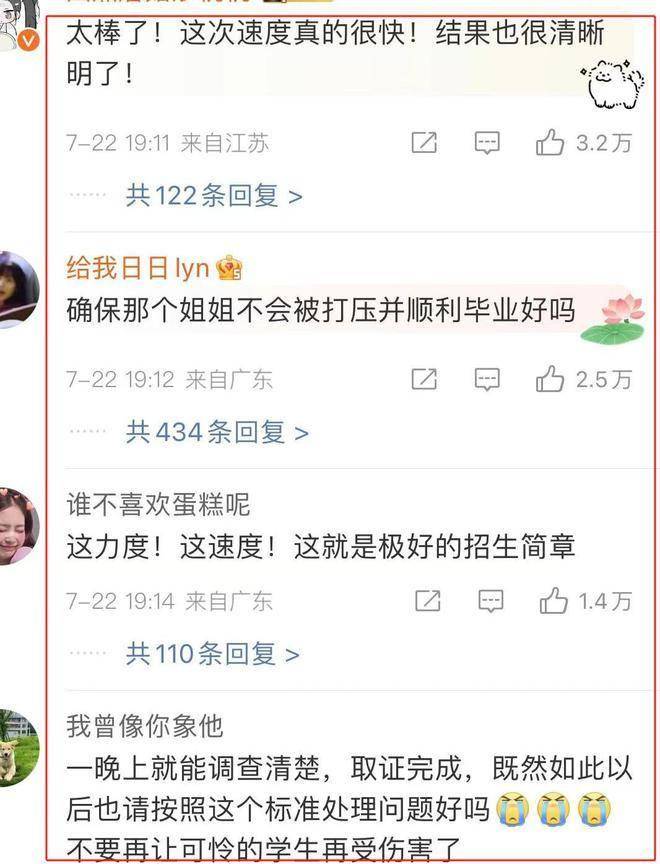Like 给我日日lyn's comment
Image resolution: width=660 pixels, height=864 pixels.
[551, 379]
